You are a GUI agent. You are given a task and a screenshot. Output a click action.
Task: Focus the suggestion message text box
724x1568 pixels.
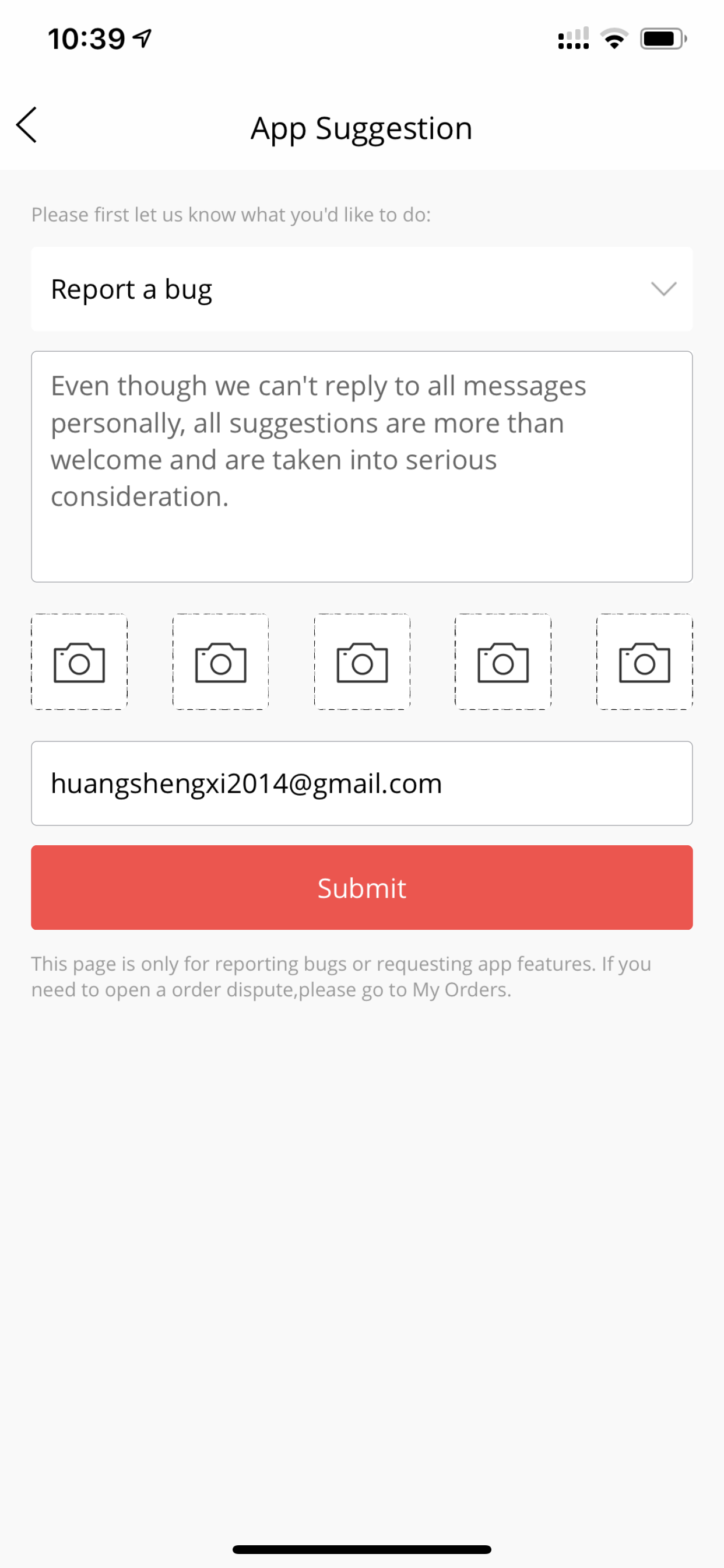361,466
